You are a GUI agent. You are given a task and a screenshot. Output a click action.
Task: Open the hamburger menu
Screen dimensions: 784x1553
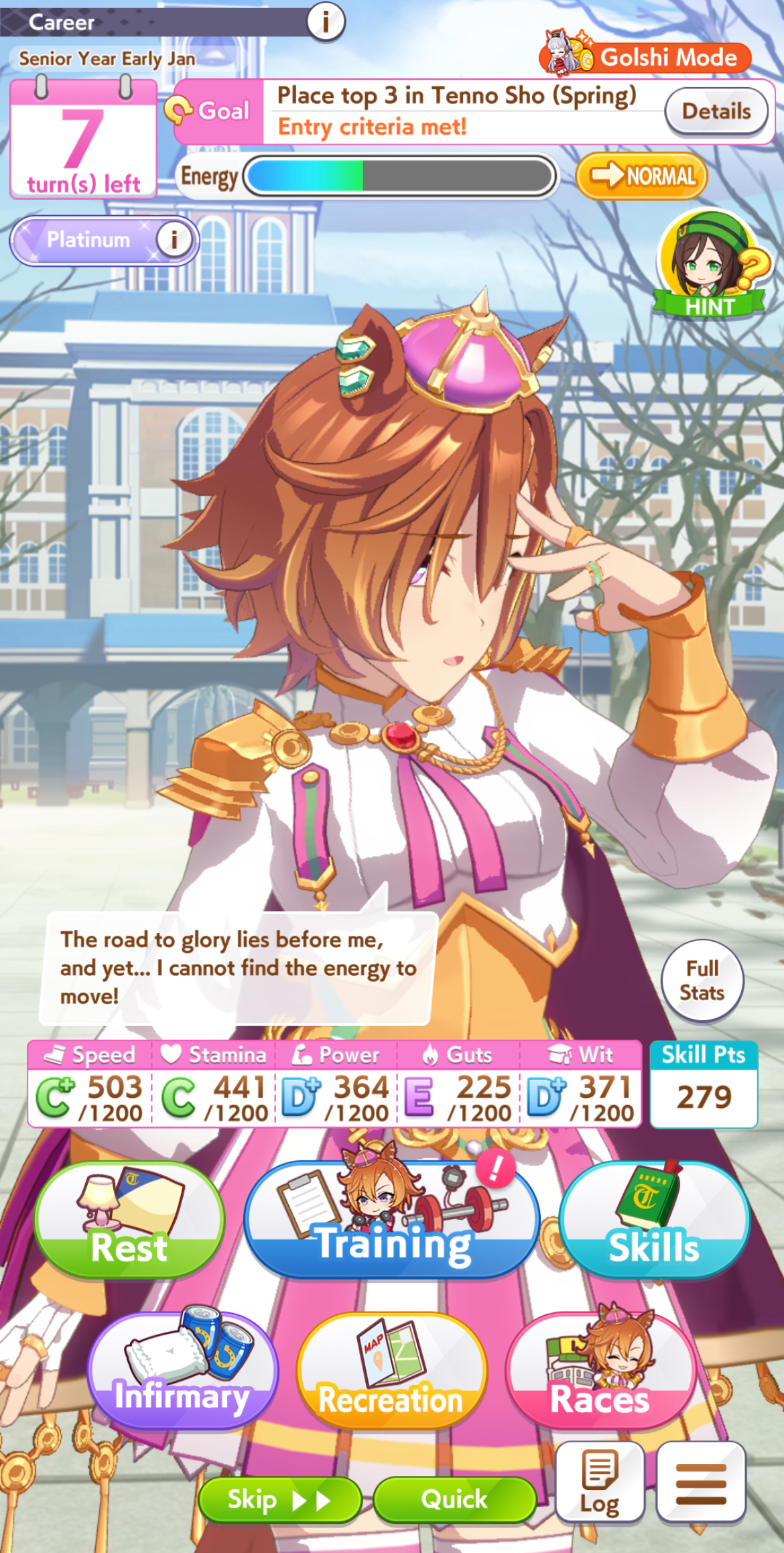point(701,1483)
